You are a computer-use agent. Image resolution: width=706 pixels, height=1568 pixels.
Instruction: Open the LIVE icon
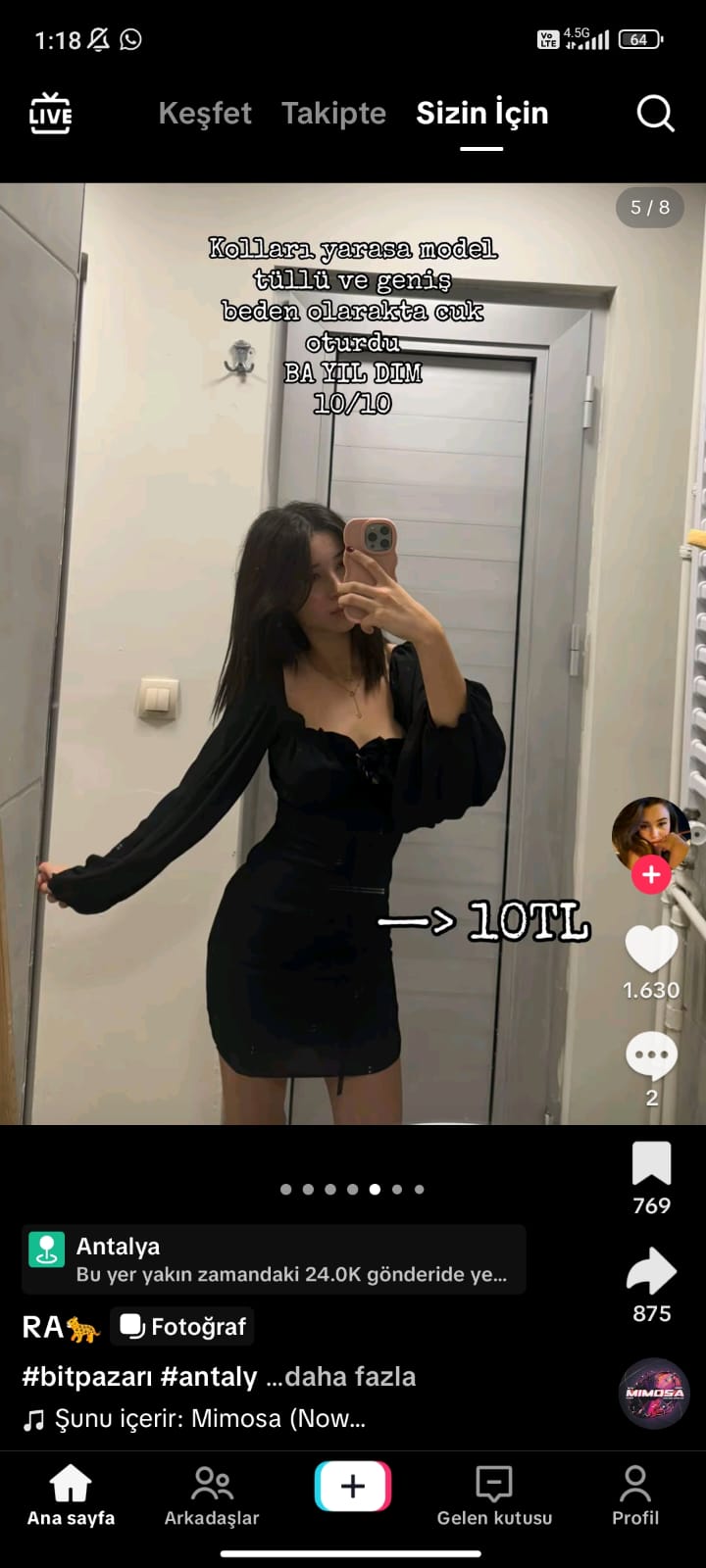(50, 114)
